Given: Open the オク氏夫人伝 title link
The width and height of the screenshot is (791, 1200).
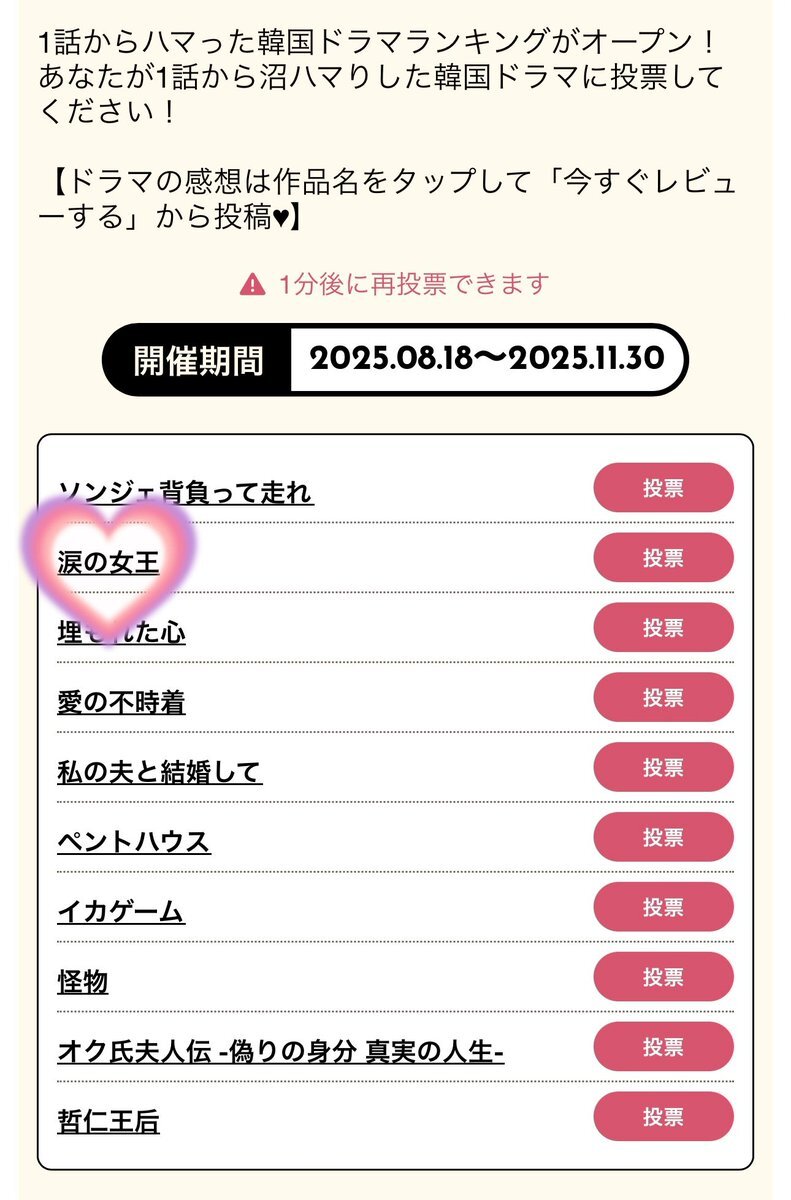Looking at the screenshot, I should point(280,1051).
